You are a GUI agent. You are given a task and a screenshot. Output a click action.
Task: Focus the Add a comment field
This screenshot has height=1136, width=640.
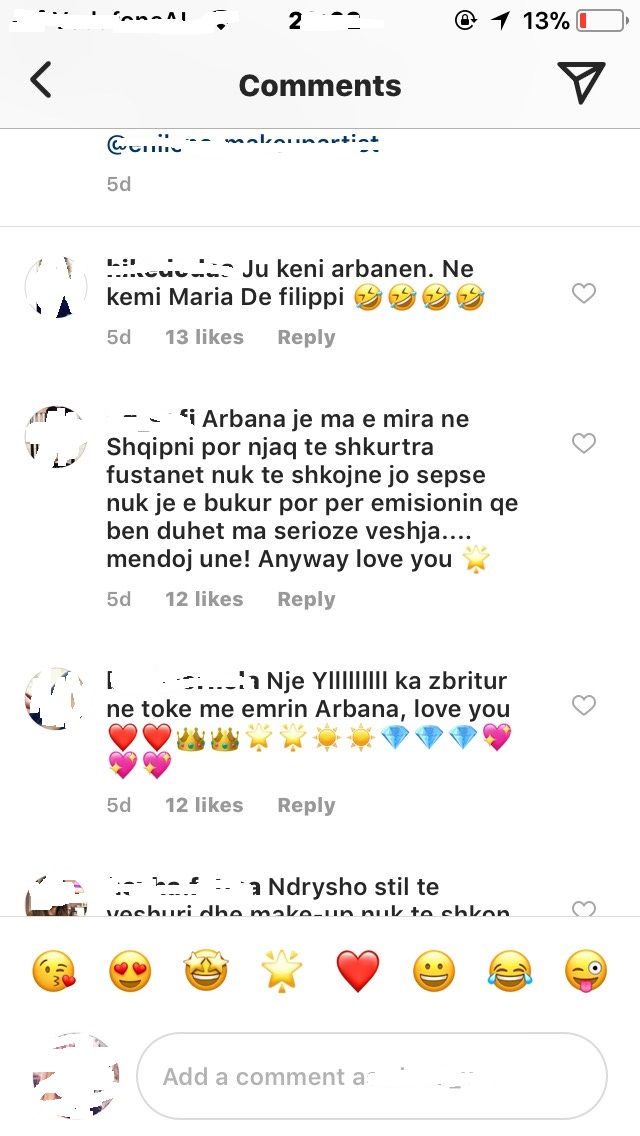click(x=370, y=1077)
